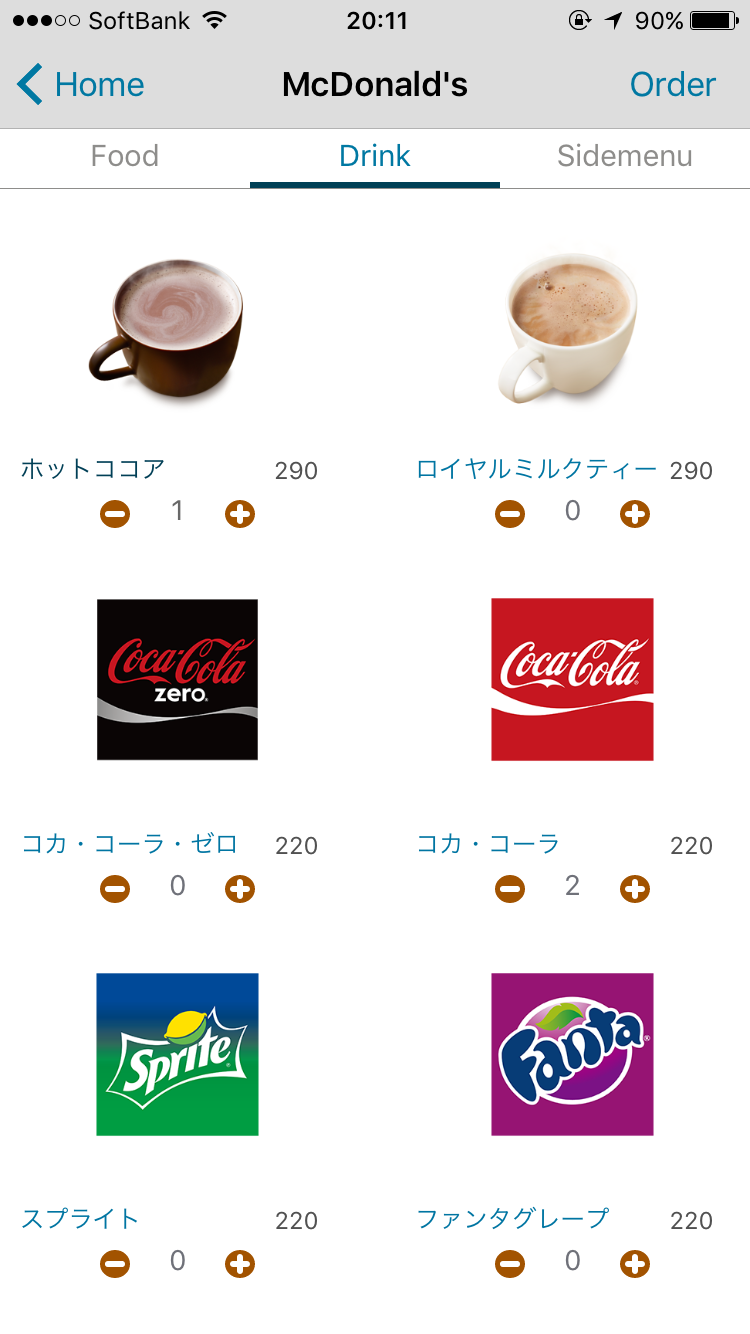750x1334 pixels.
Task: Switch to the Food tab
Action: tap(125, 156)
